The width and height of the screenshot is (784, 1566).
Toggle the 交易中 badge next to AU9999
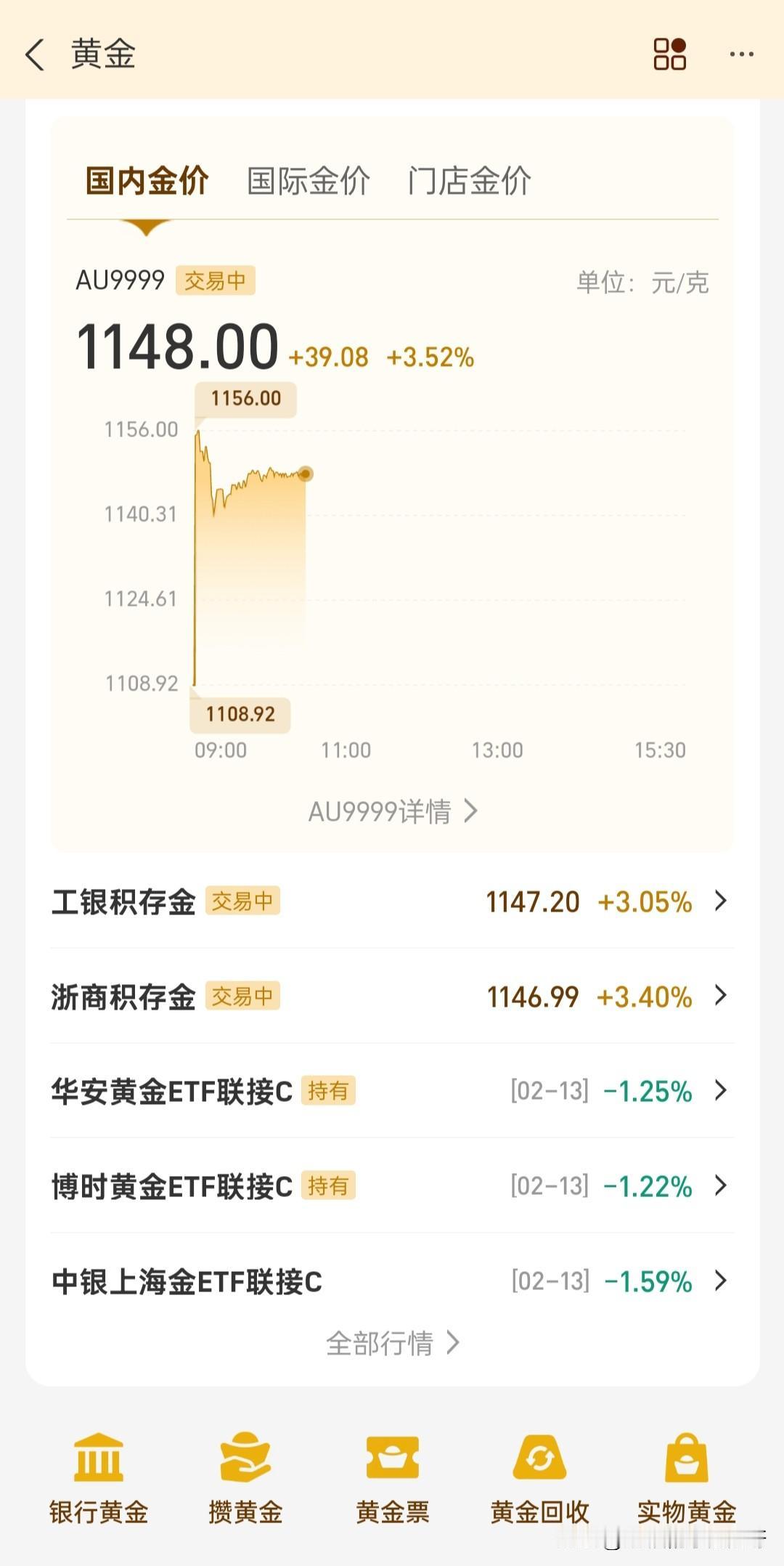pyautogui.click(x=216, y=282)
